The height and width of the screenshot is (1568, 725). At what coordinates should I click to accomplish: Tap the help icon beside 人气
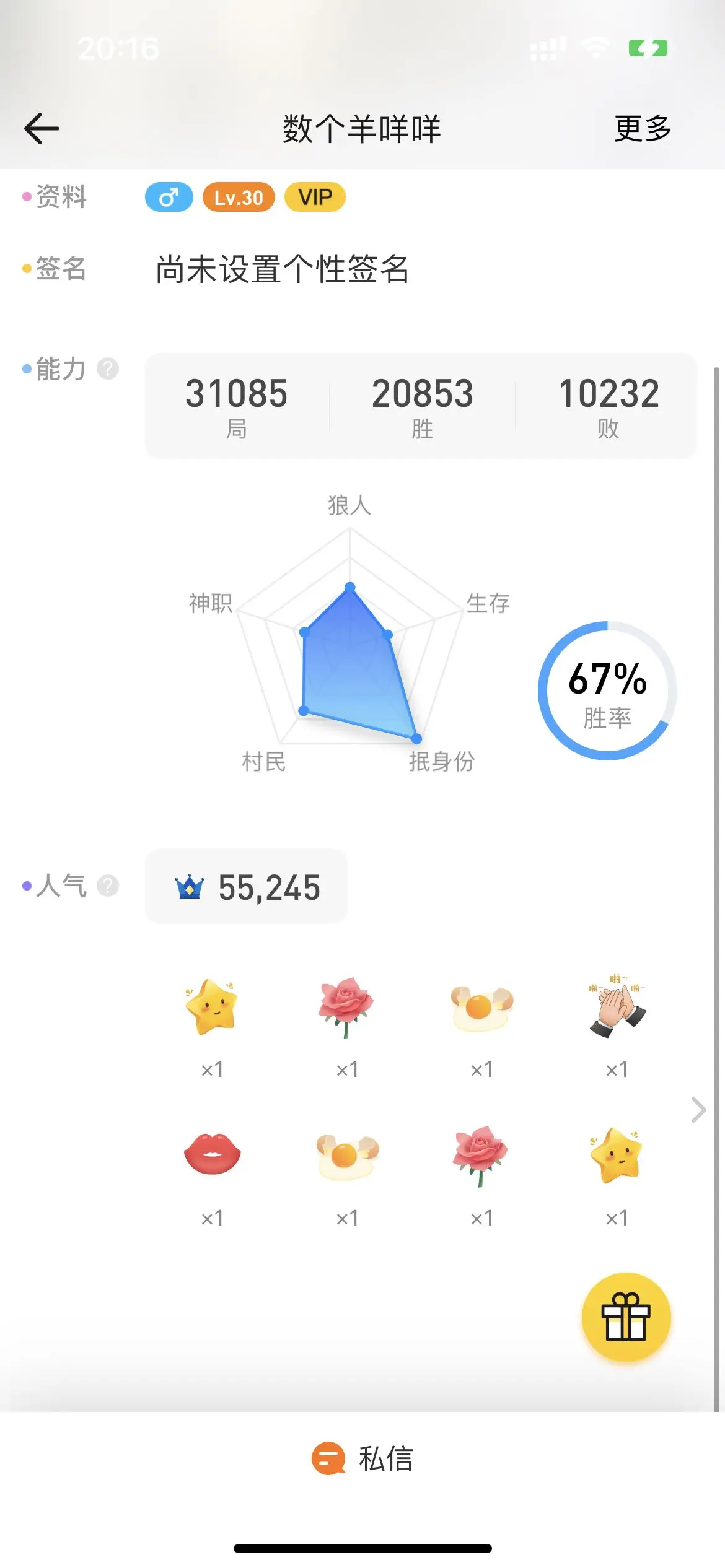pyautogui.click(x=108, y=886)
